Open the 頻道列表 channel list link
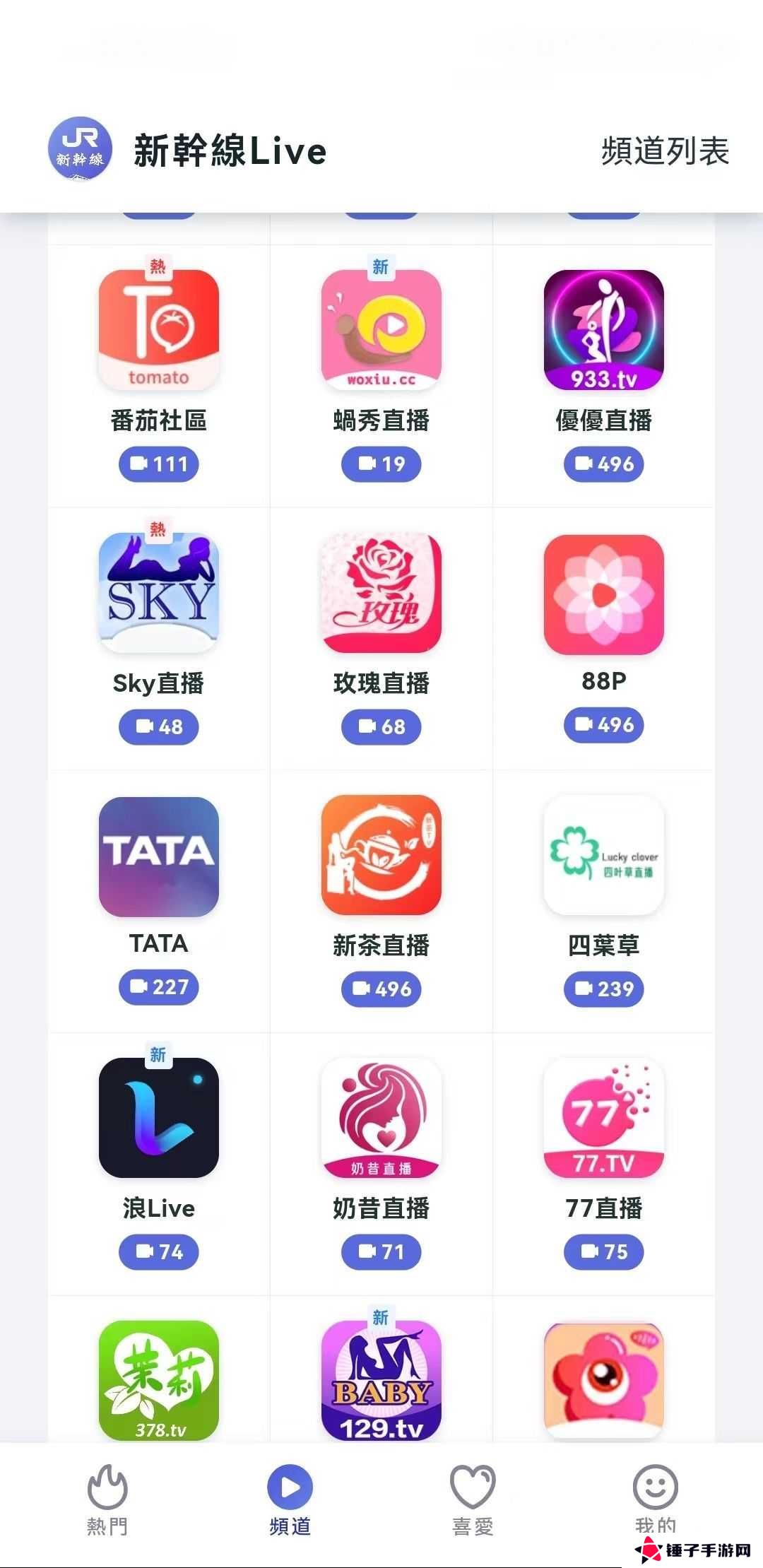The width and height of the screenshot is (763, 1568). click(663, 151)
